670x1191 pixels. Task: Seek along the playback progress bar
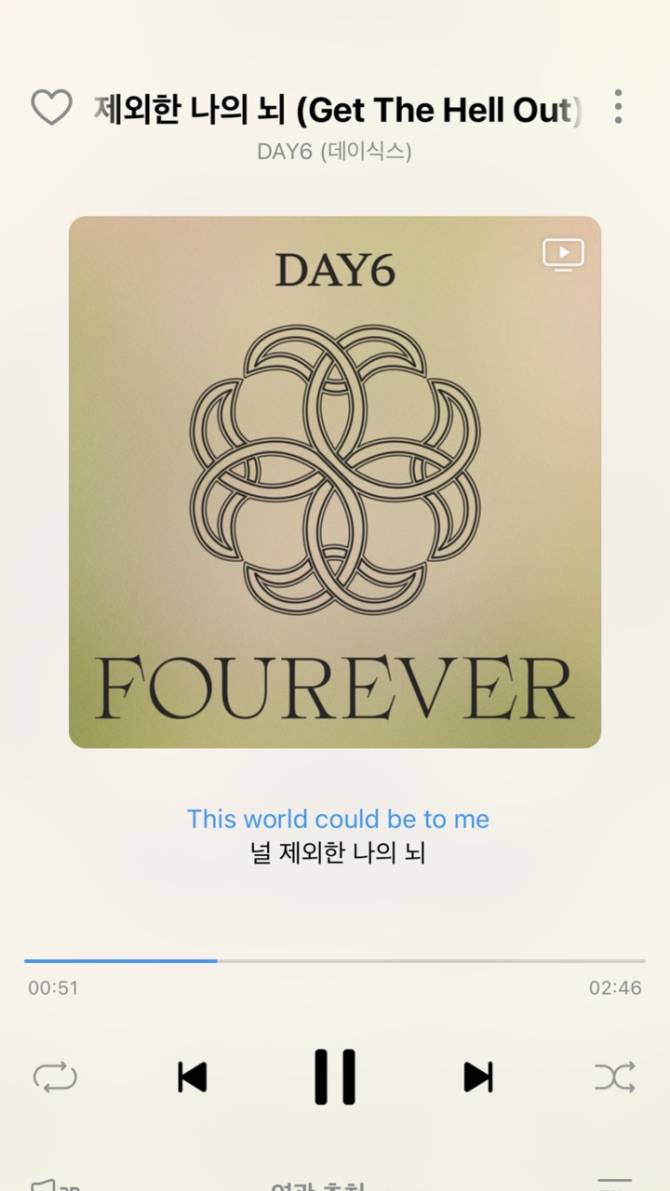(335, 961)
